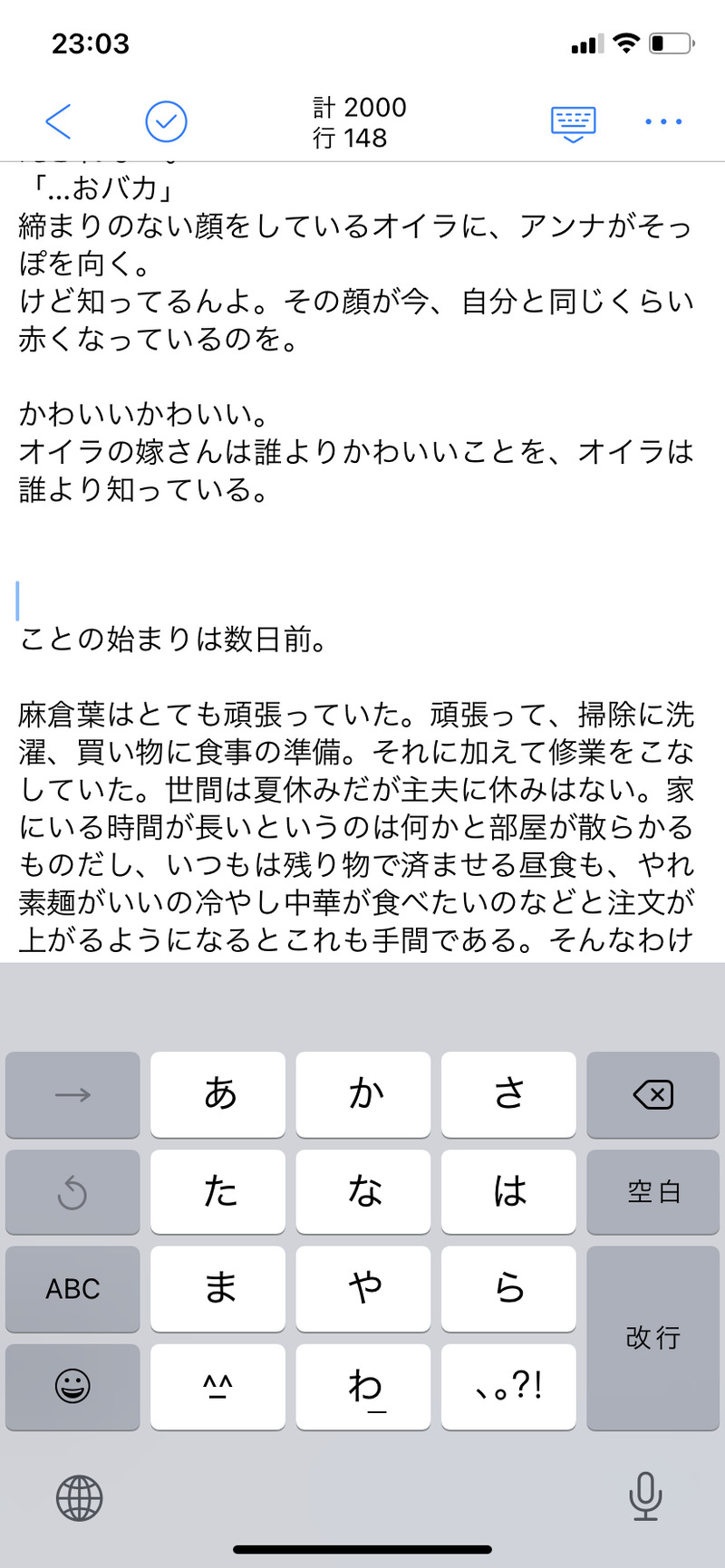This screenshot has height=1568, width=725.
Task: Tap the checkmark circle icon
Action: (167, 121)
